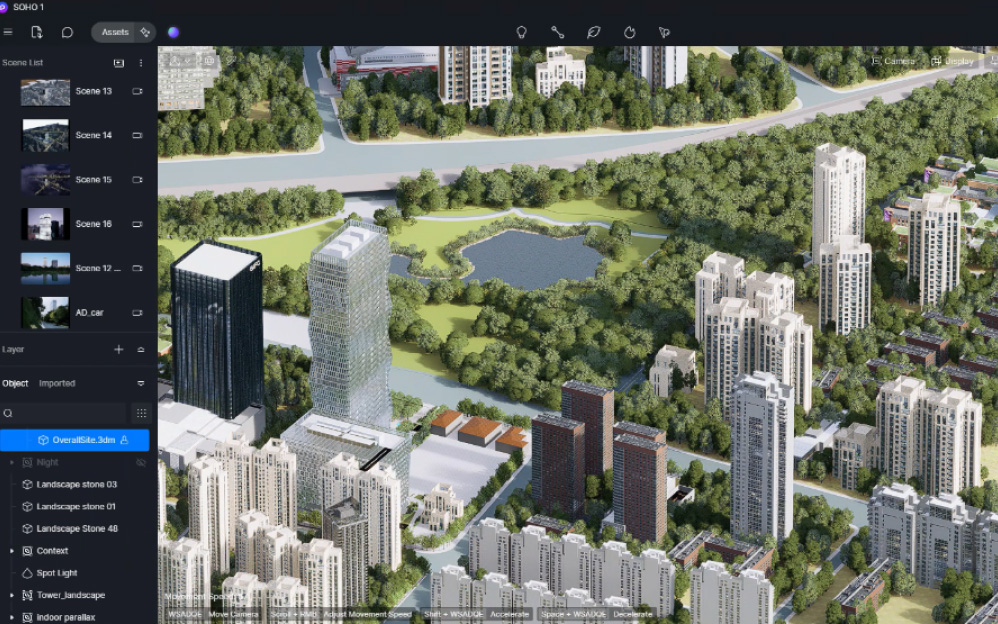Open the AD_car scene
The height and width of the screenshot is (624, 998).
point(89,312)
